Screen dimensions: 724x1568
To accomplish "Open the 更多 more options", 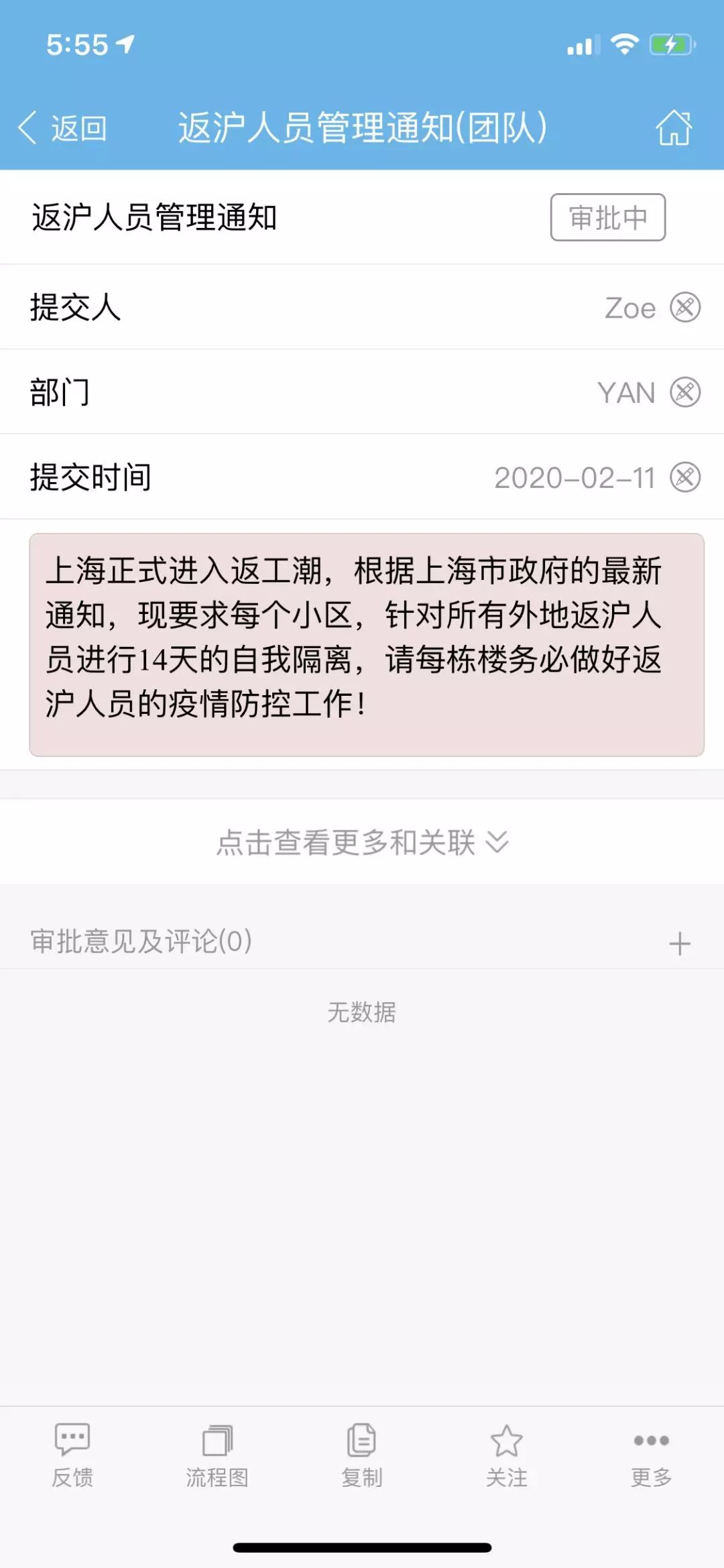I will click(x=651, y=1455).
